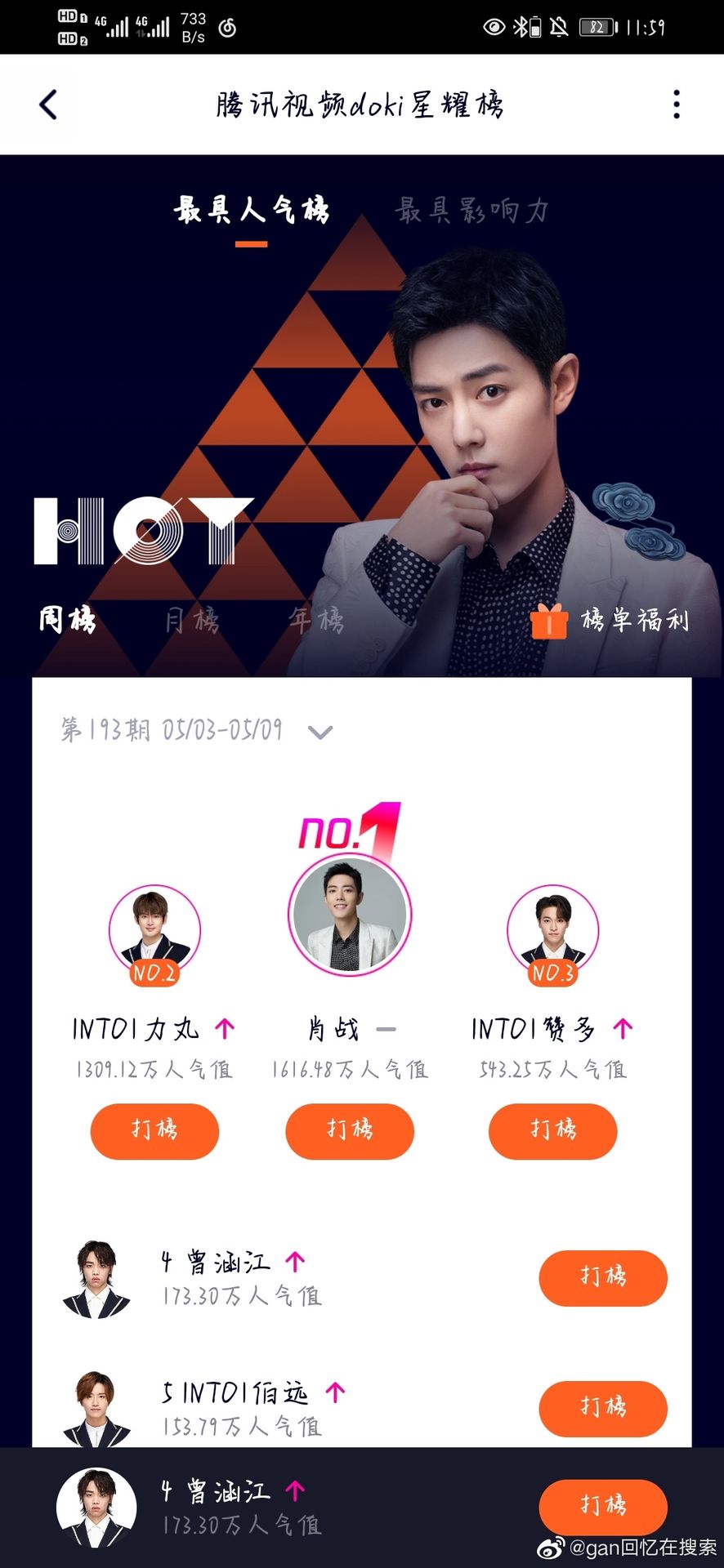Tap 打榜 under INTO1赞多
The image size is (724, 1568).
coord(552,1130)
